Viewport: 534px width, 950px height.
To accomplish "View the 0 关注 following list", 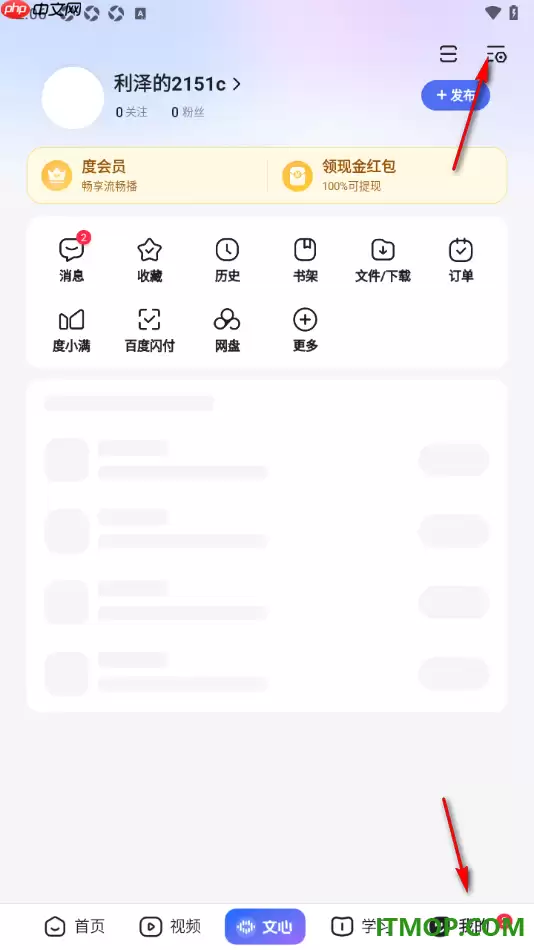I will (132, 112).
